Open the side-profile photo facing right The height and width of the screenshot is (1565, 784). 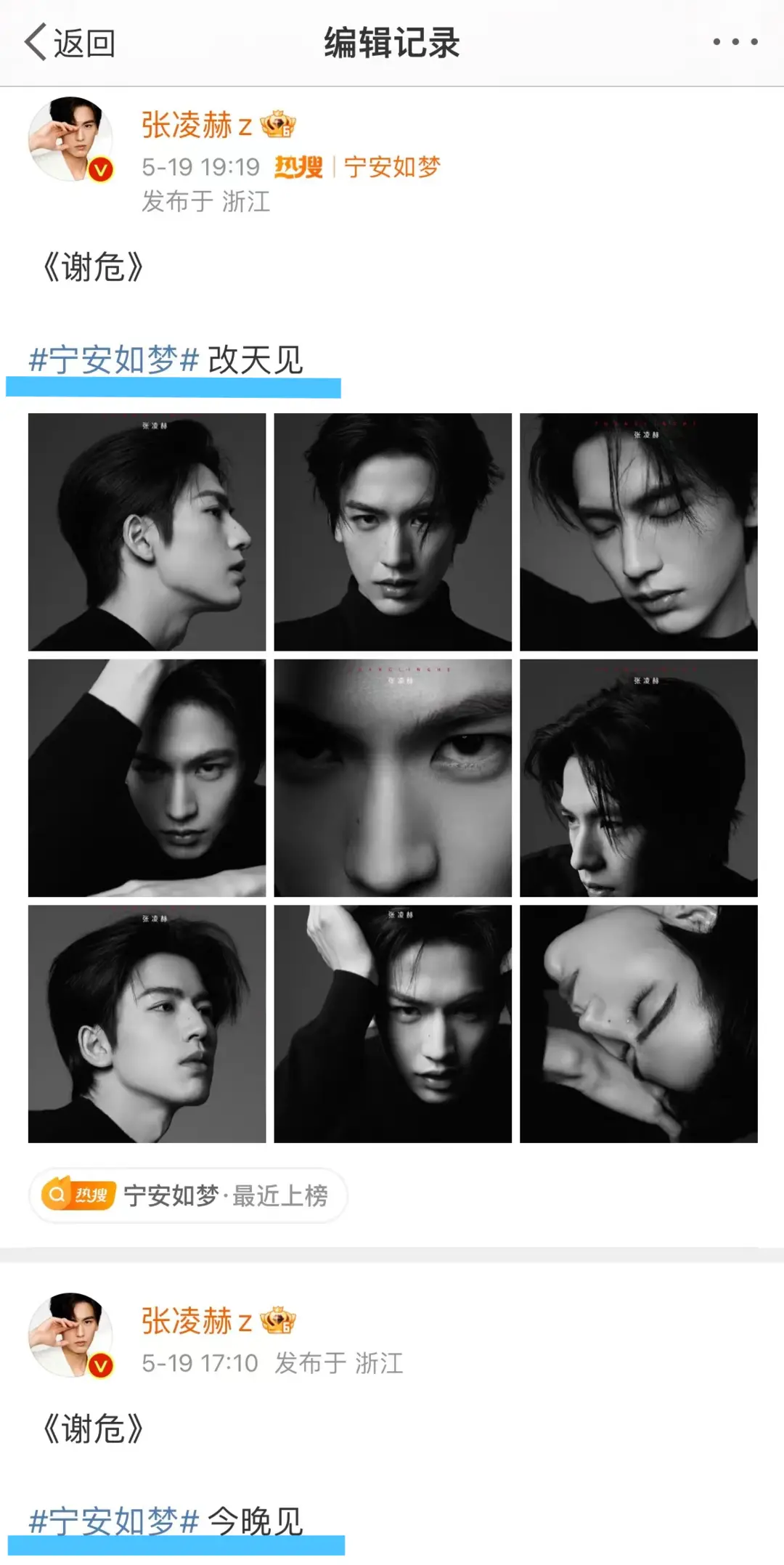[x=147, y=532]
